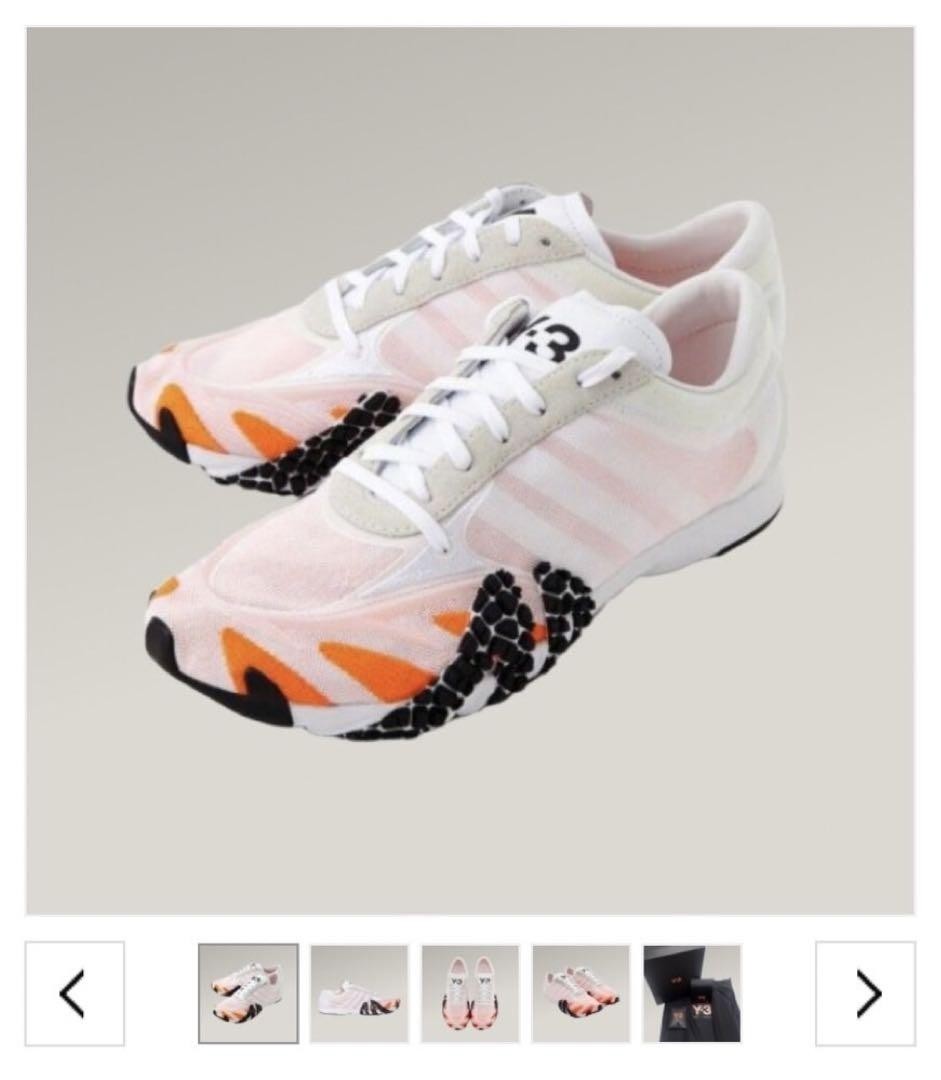The height and width of the screenshot is (1080, 941).
Task: Go to the previous product image
Action: coord(75,993)
